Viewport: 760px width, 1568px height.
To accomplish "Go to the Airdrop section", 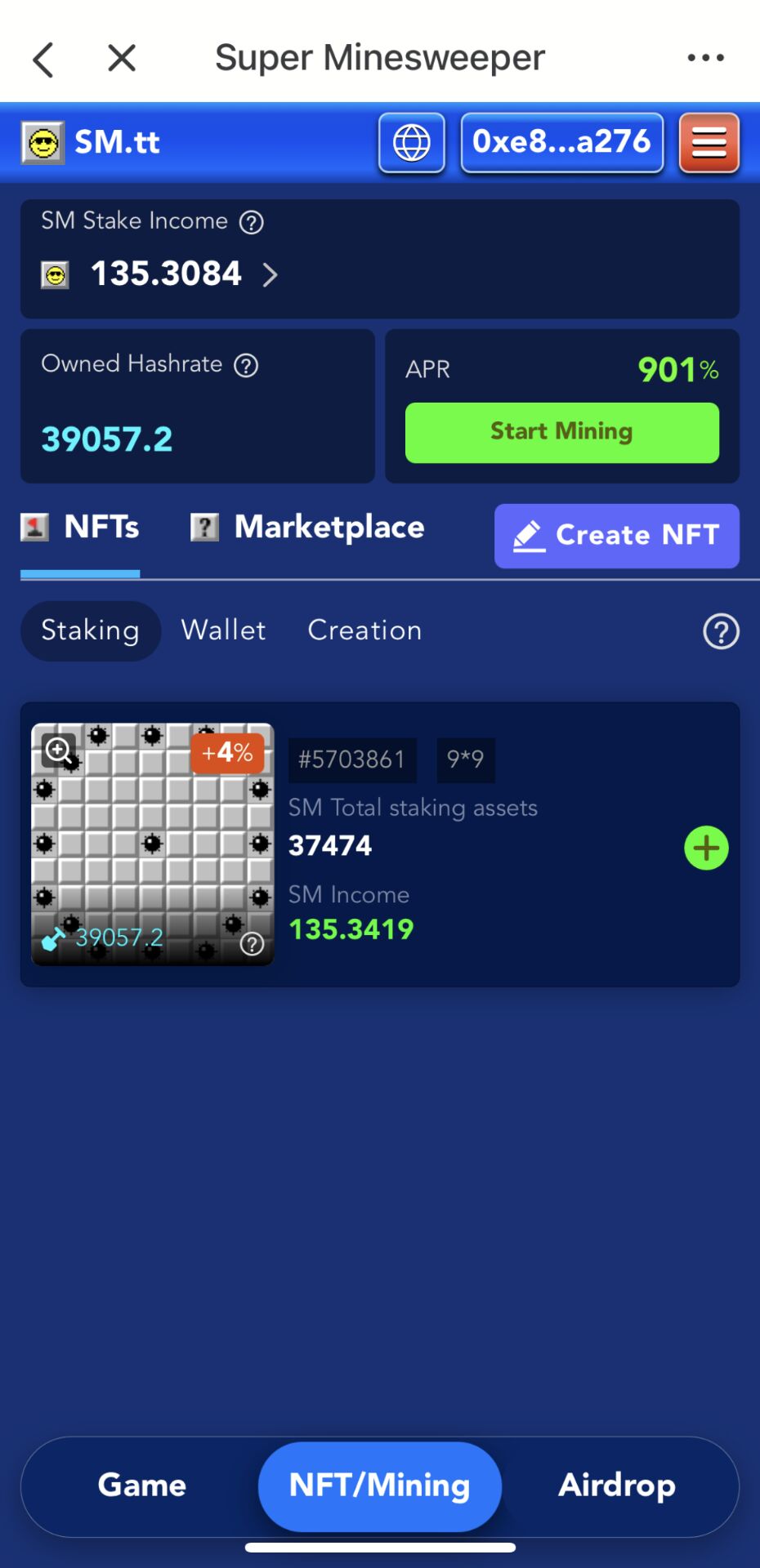I will pyautogui.click(x=617, y=1486).
